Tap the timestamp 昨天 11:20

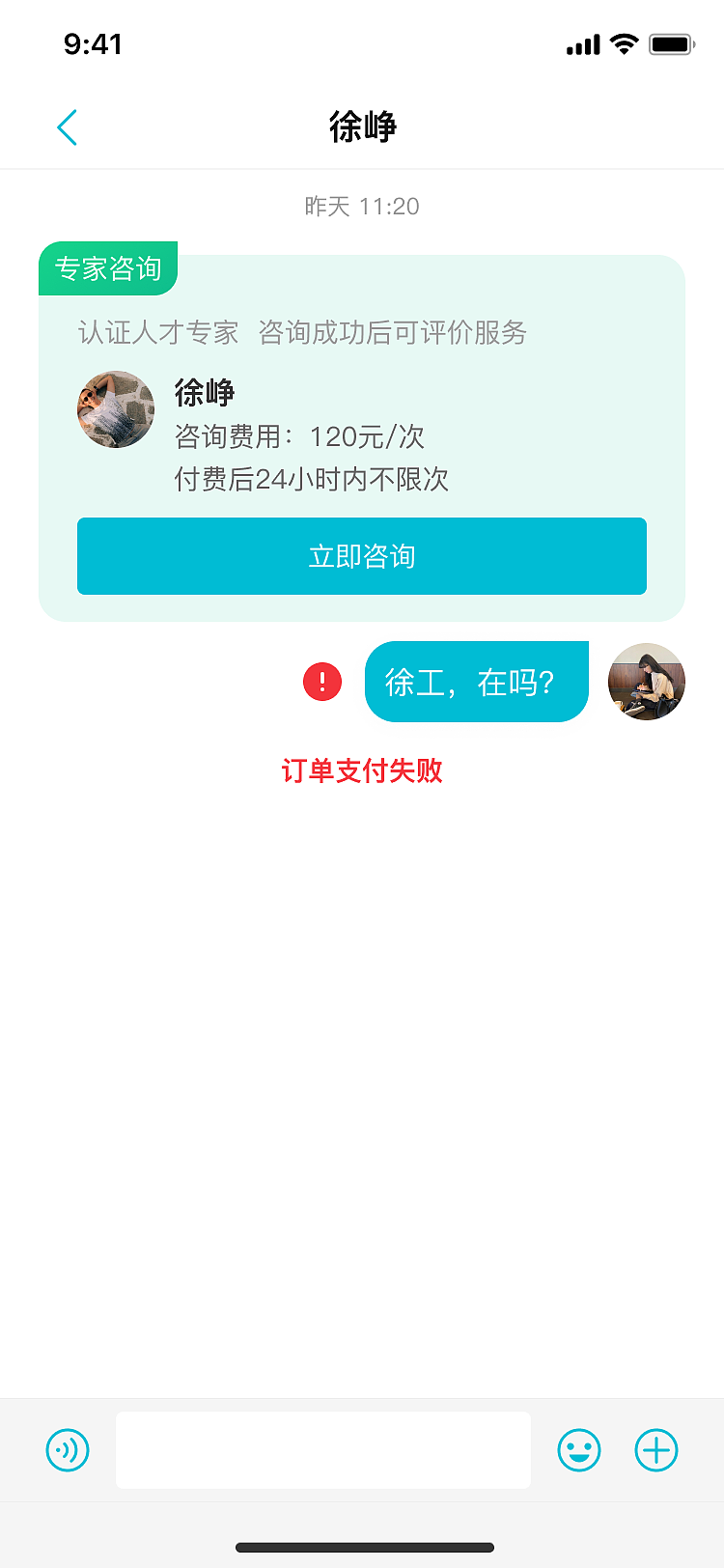tap(361, 206)
